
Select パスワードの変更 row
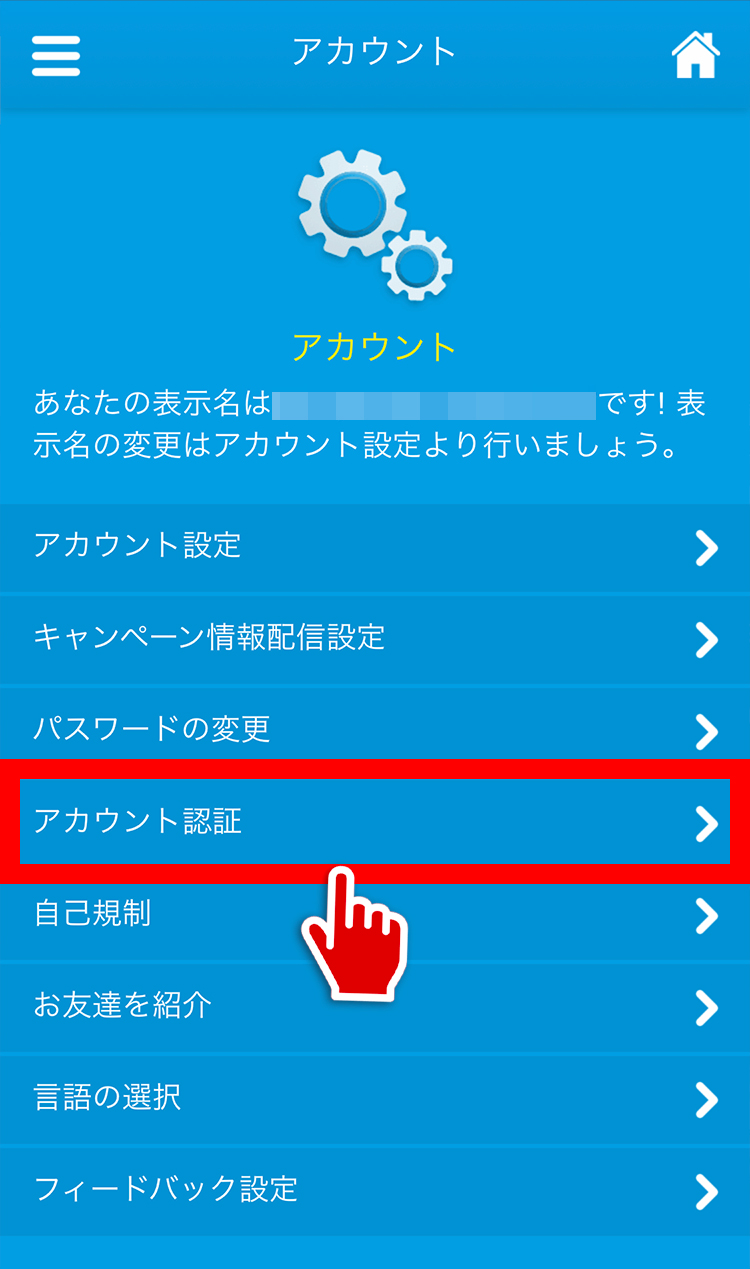375,729
